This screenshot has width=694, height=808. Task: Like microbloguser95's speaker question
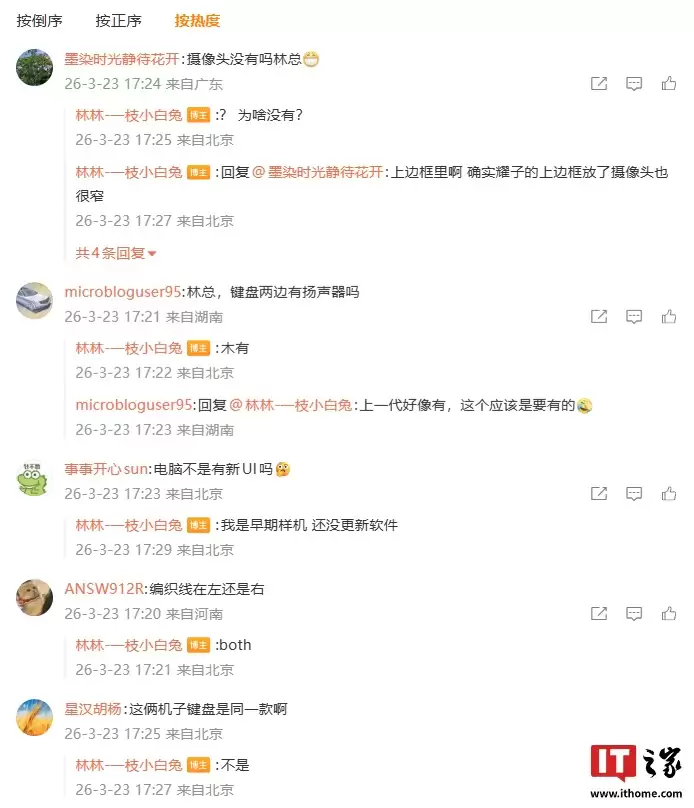click(x=669, y=316)
